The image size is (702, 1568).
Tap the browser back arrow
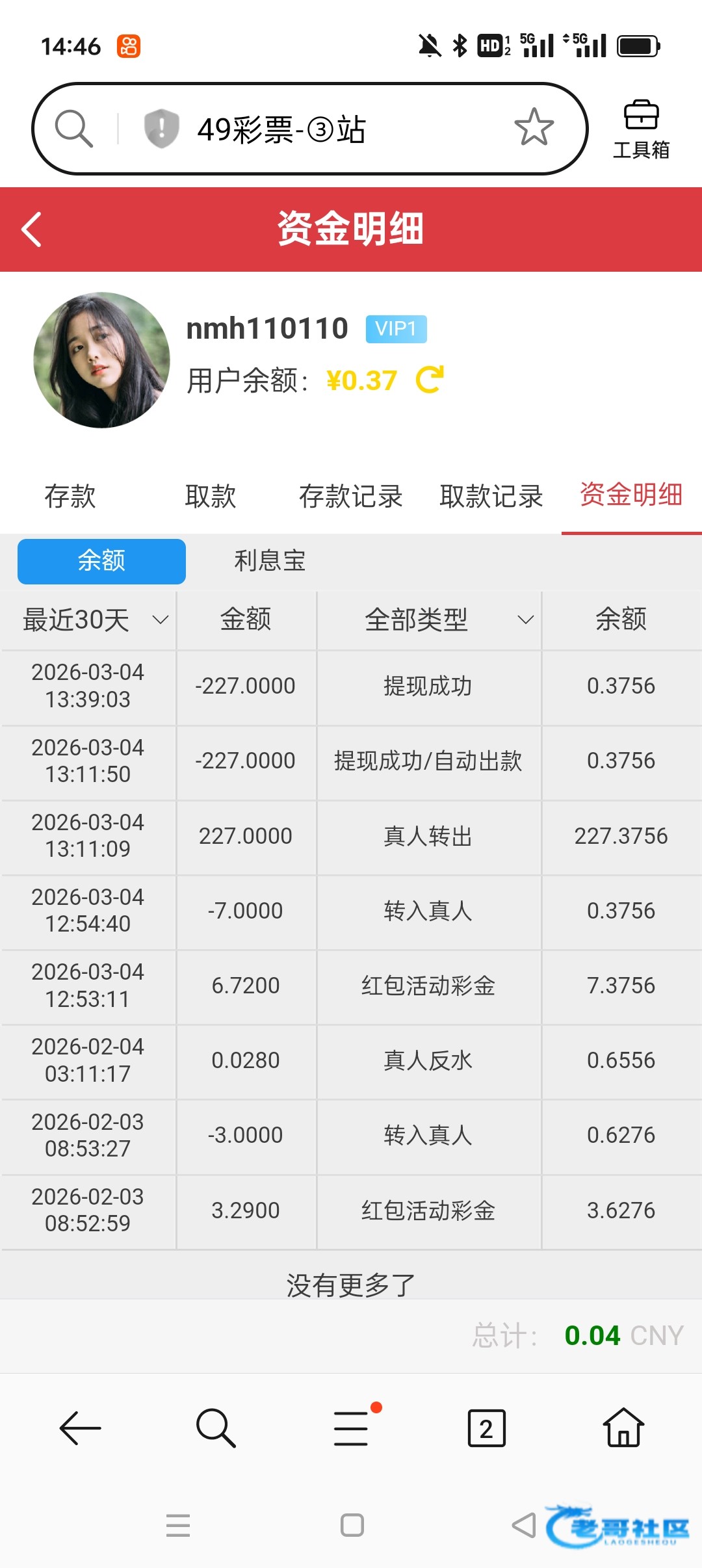pyautogui.click(x=80, y=1428)
